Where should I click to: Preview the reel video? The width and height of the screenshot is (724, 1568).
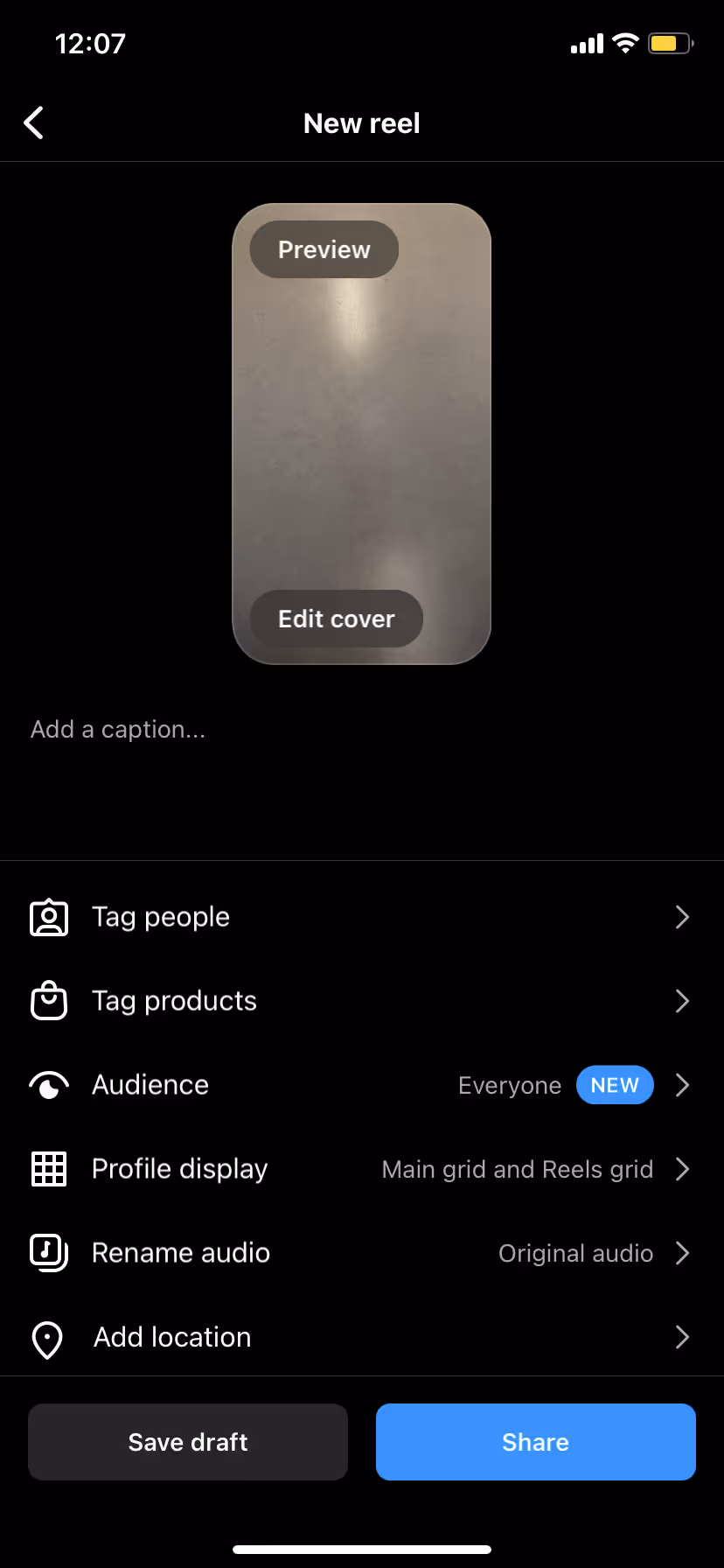point(324,250)
